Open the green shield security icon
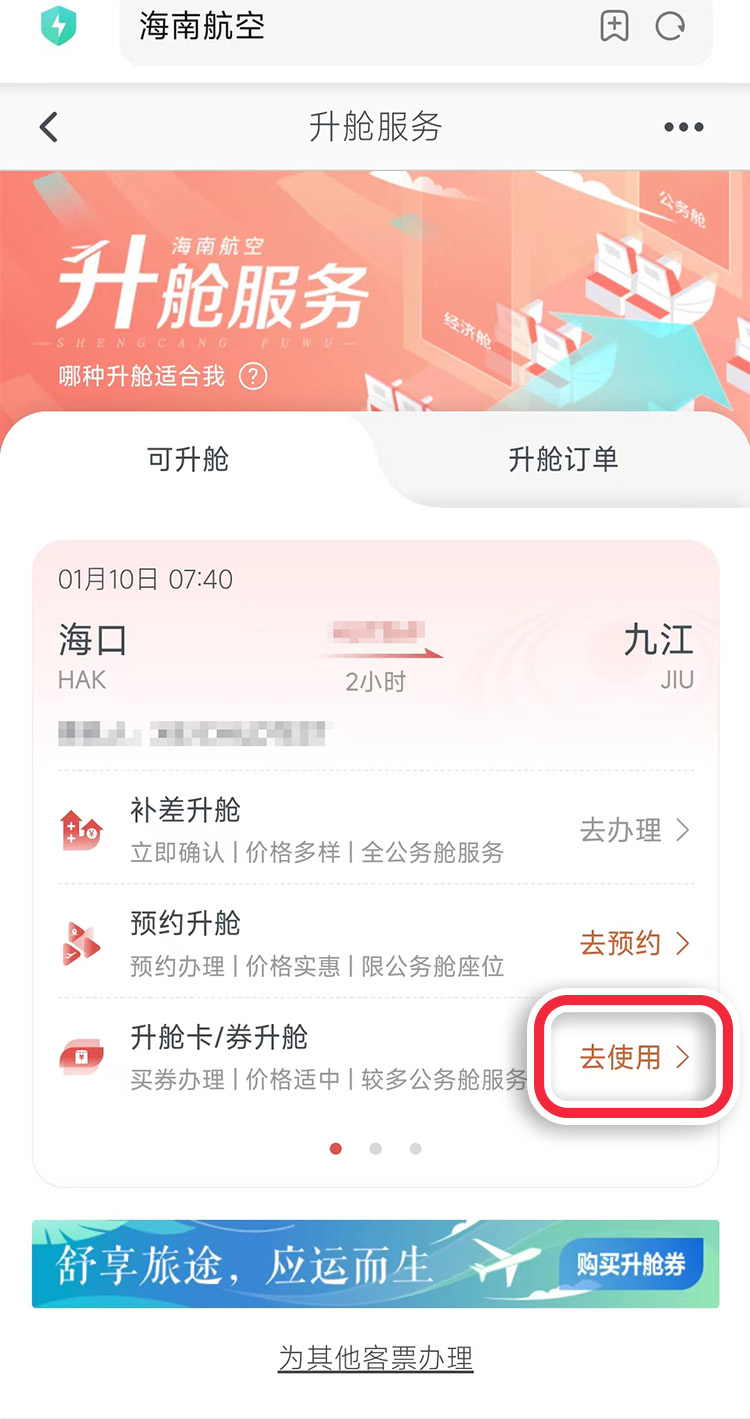The height and width of the screenshot is (1419, 750). (58, 26)
